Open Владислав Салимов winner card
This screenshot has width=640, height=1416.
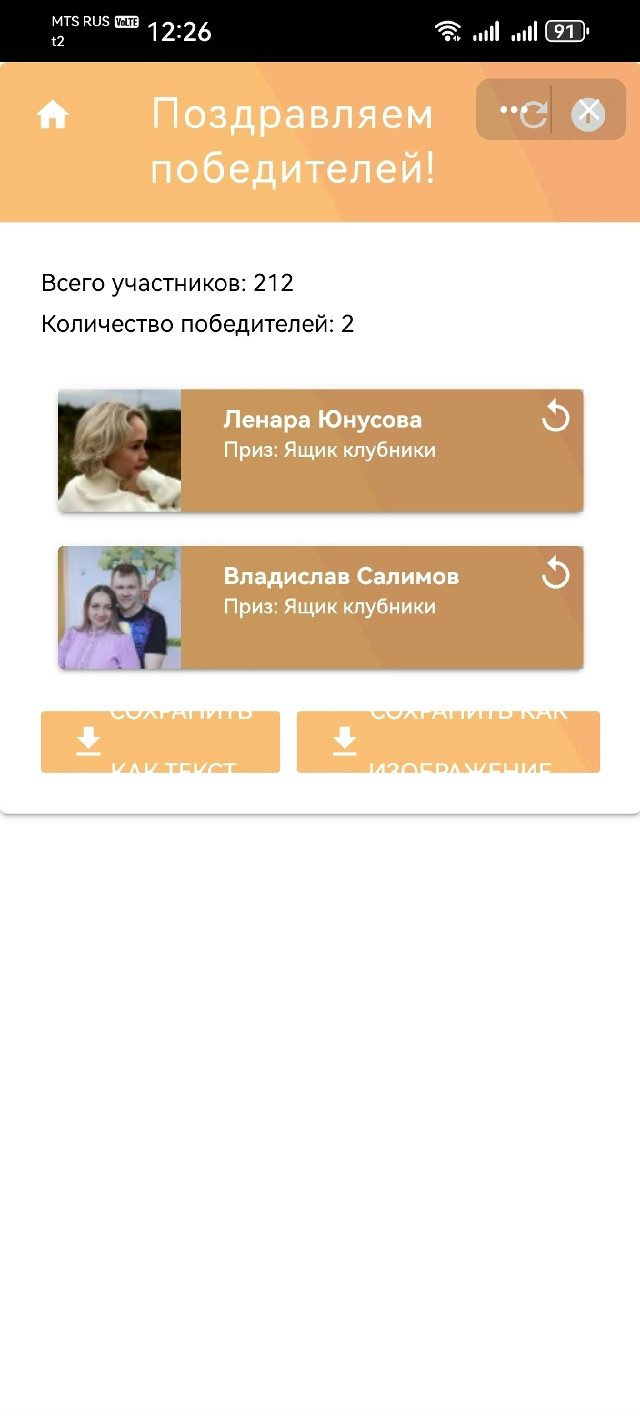[330, 608]
